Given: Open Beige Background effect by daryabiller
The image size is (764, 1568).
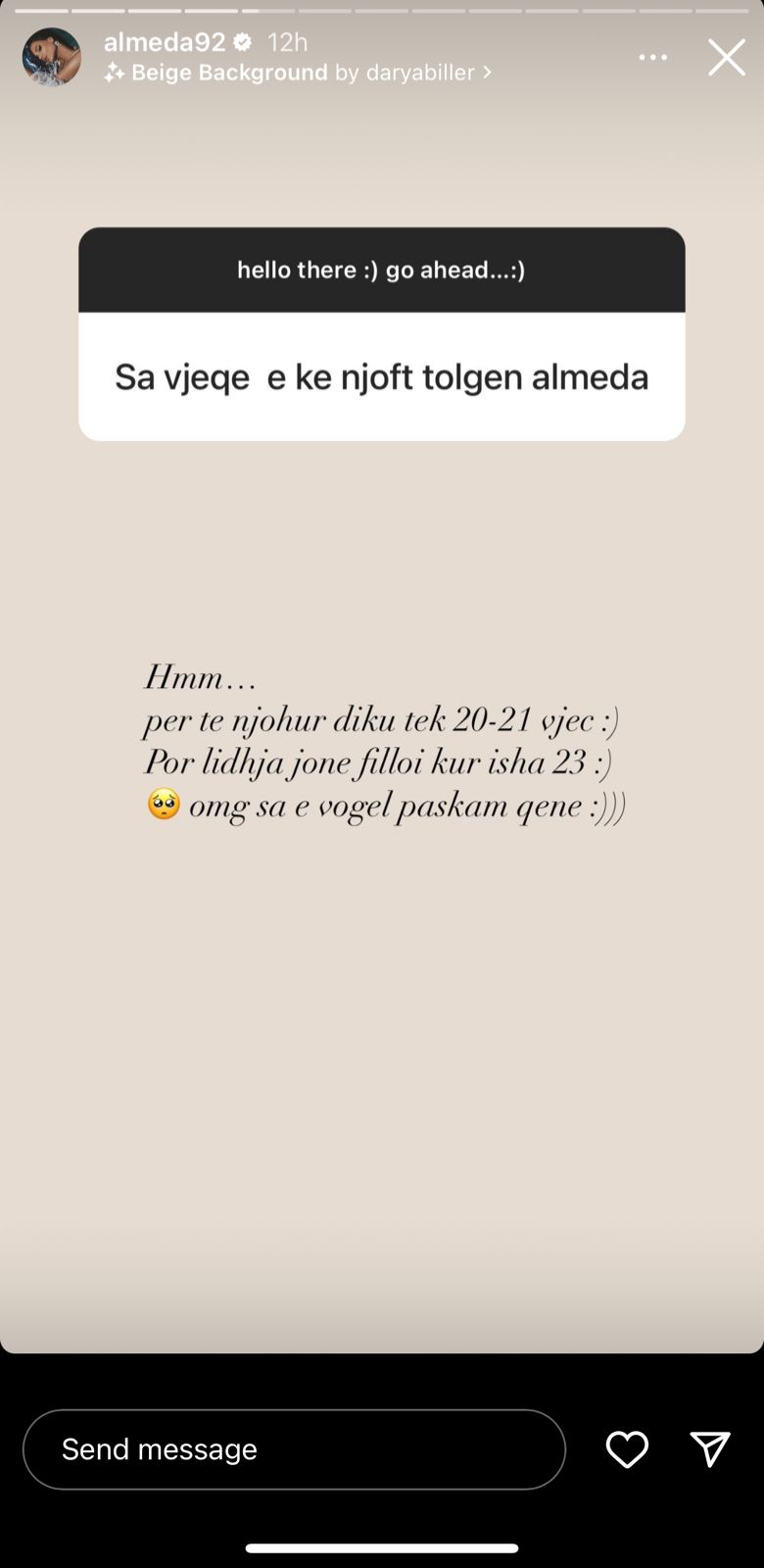Looking at the screenshot, I should (299, 73).
